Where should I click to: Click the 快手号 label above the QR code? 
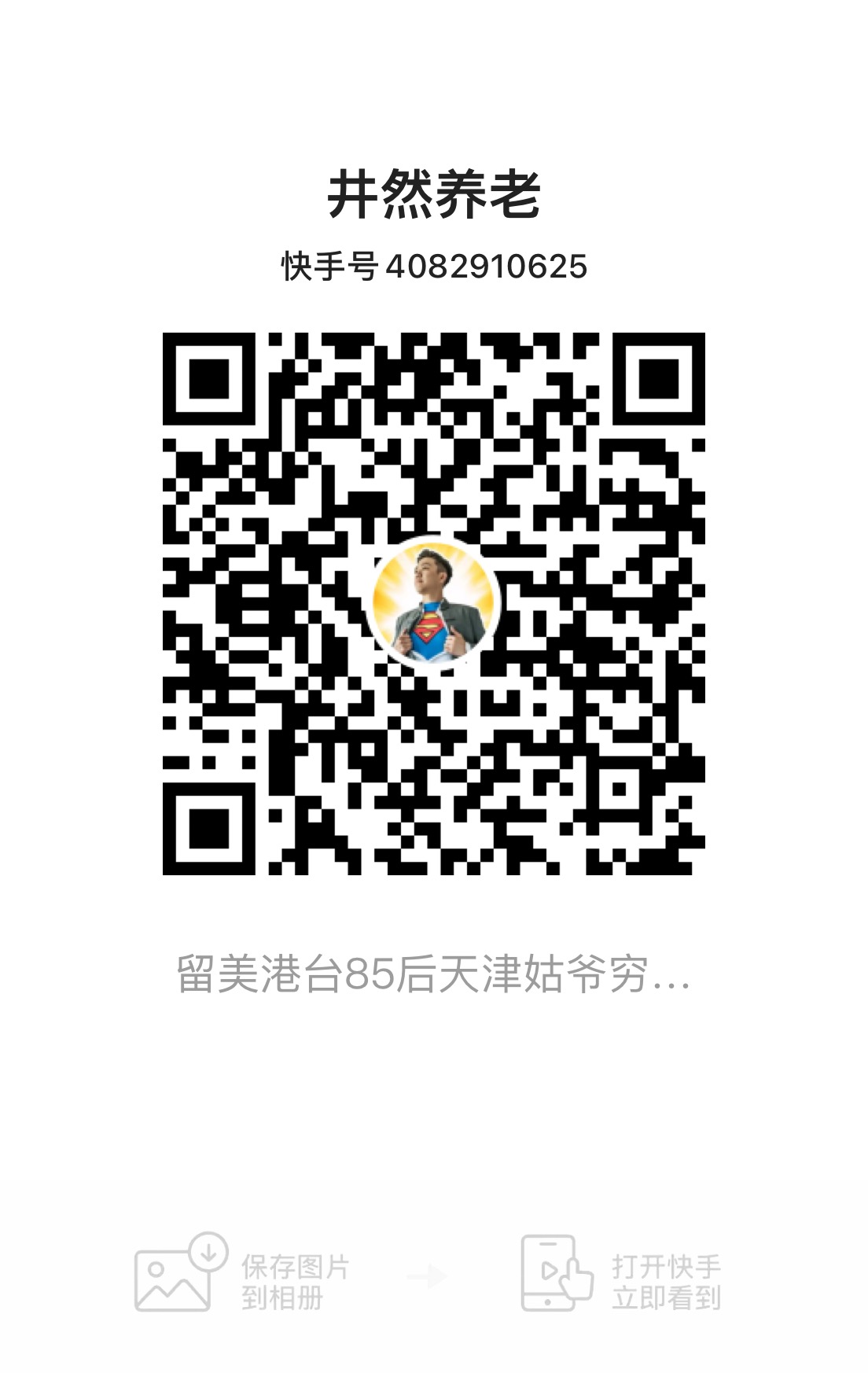point(330,266)
